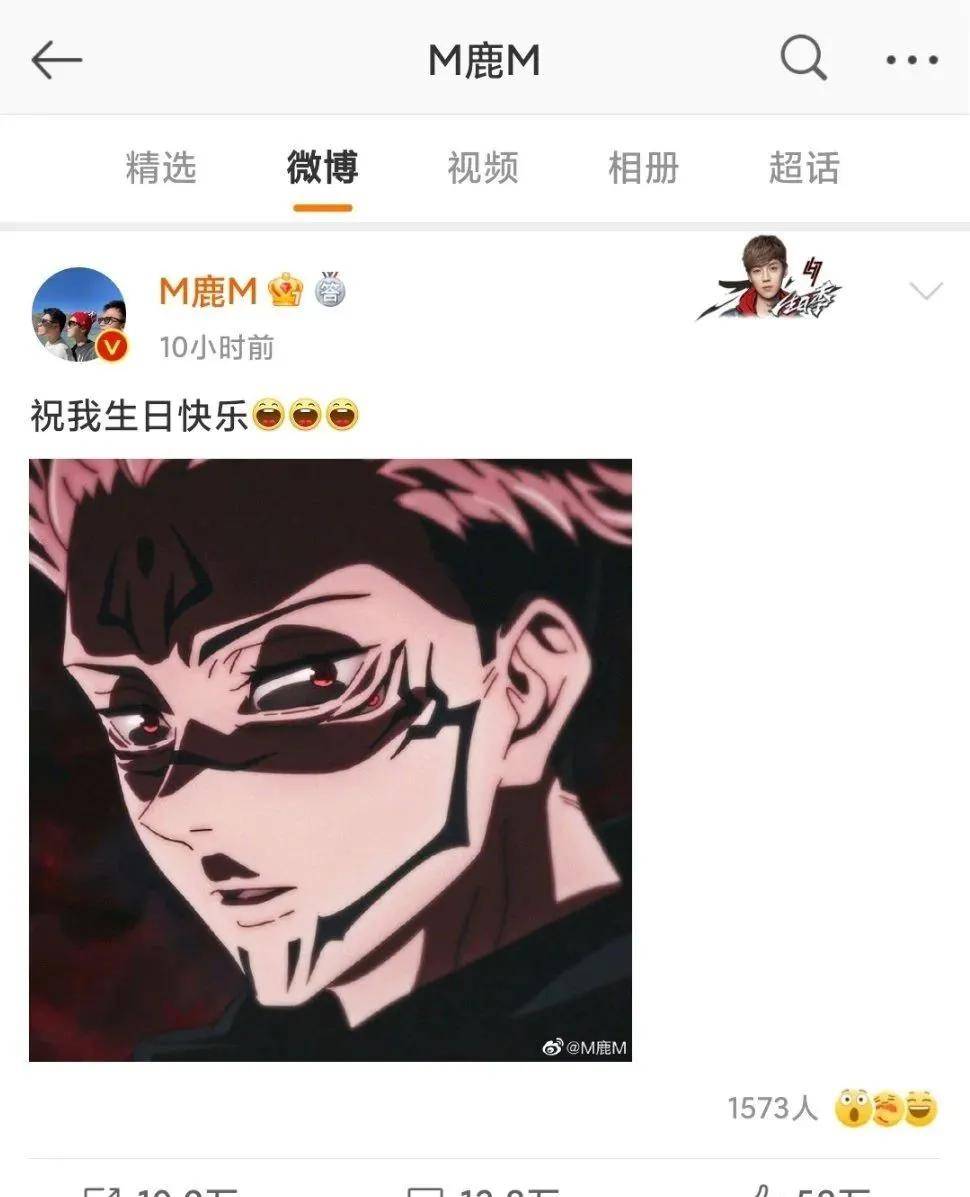970x1197 pixels.
Task: Switch to the 超话 tab
Action: (804, 168)
